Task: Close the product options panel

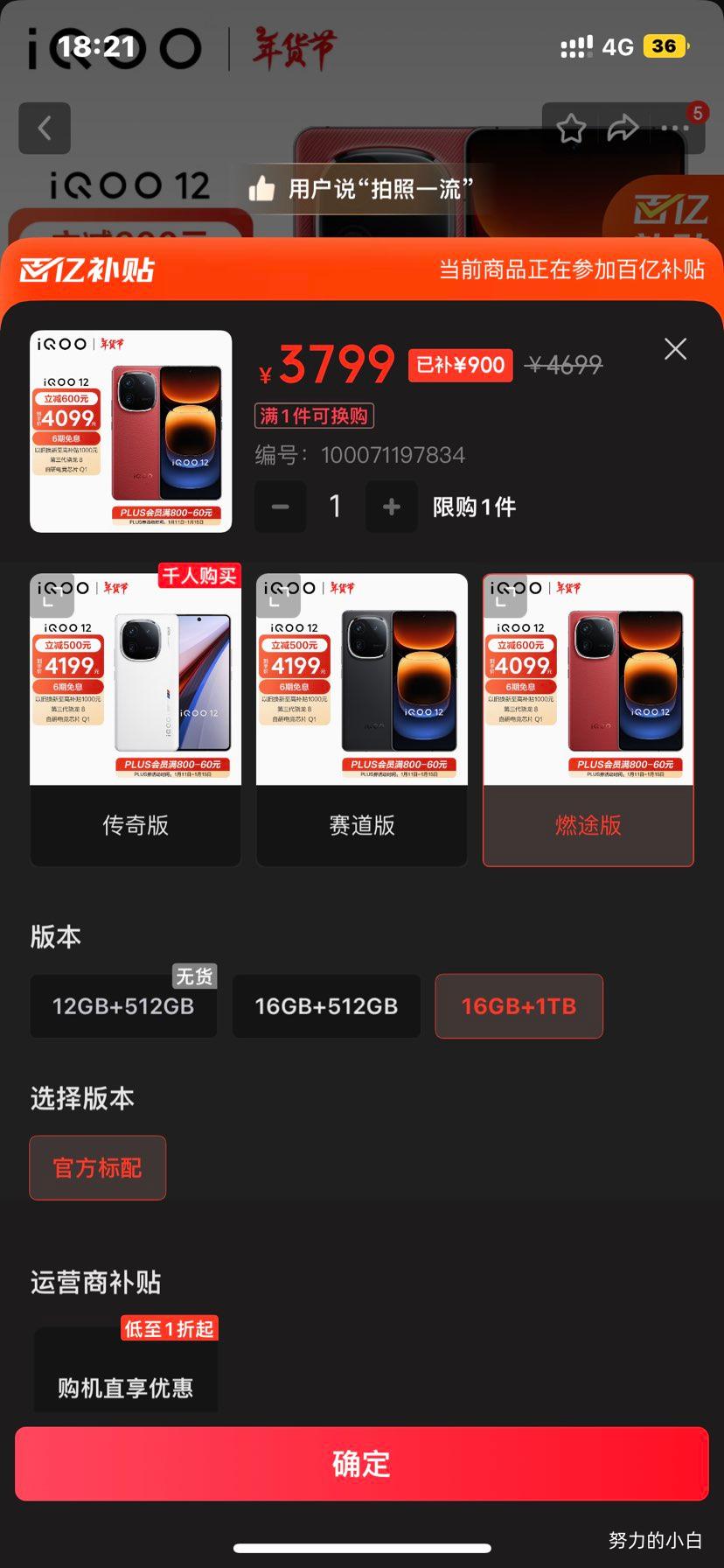Action: tap(674, 349)
